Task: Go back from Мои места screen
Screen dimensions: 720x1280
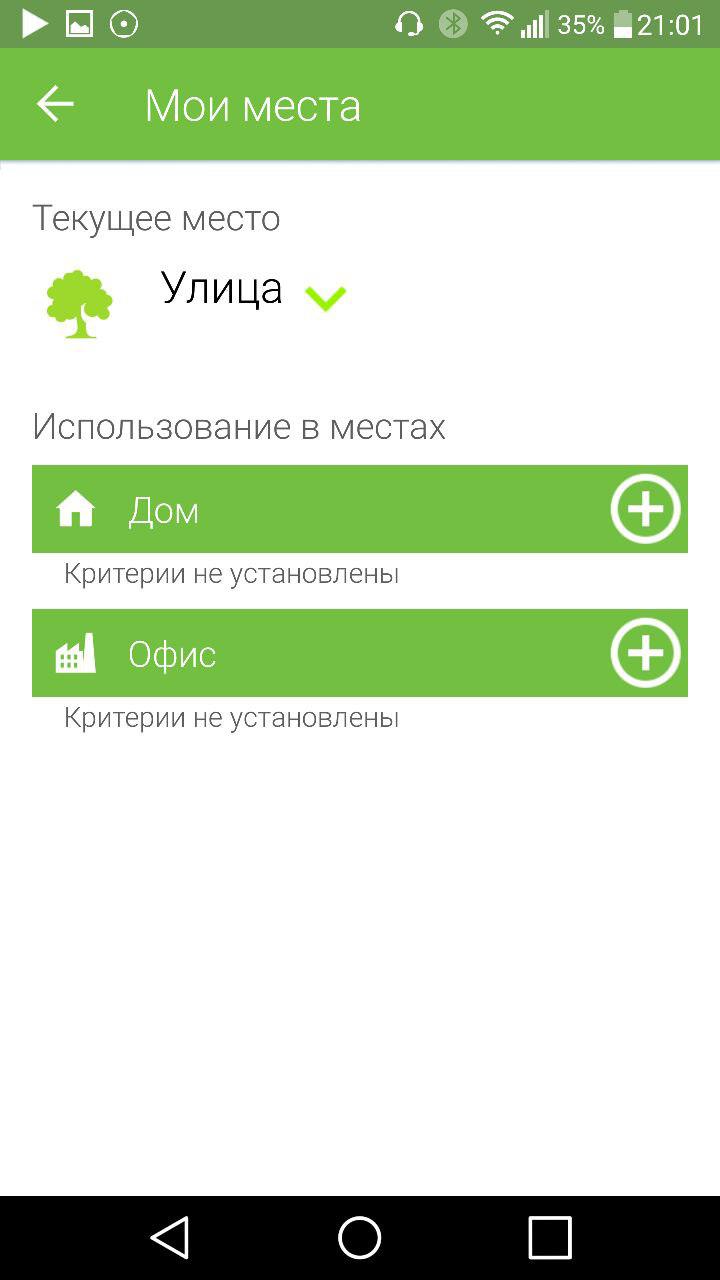Action: click(55, 104)
